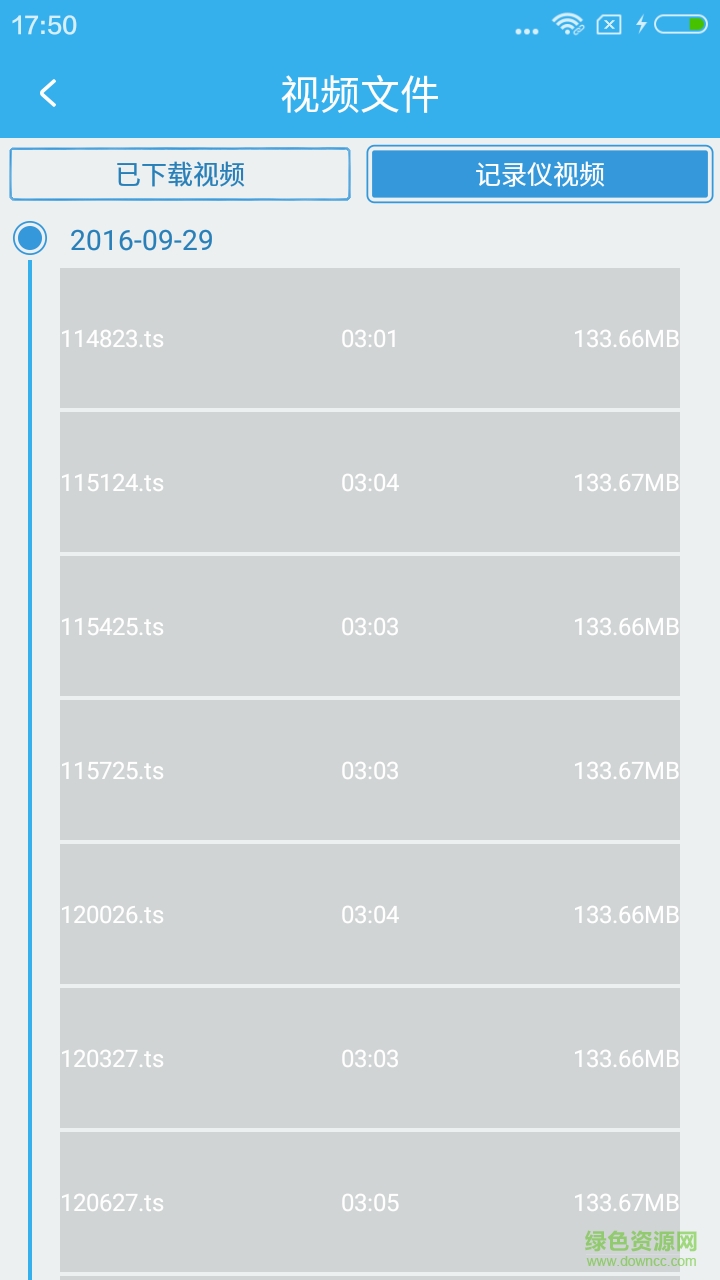Choose video file 115725.ts
The height and width of the screenshot is (1280, 720).
pyautogui.click(x=370, y=770)
